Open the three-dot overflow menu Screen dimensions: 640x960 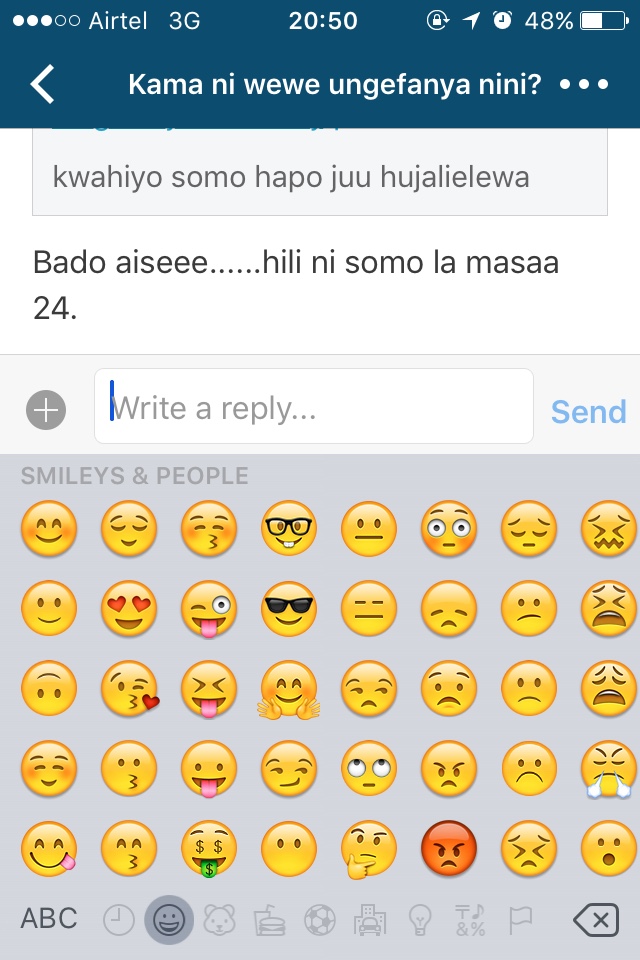point(584,85)
